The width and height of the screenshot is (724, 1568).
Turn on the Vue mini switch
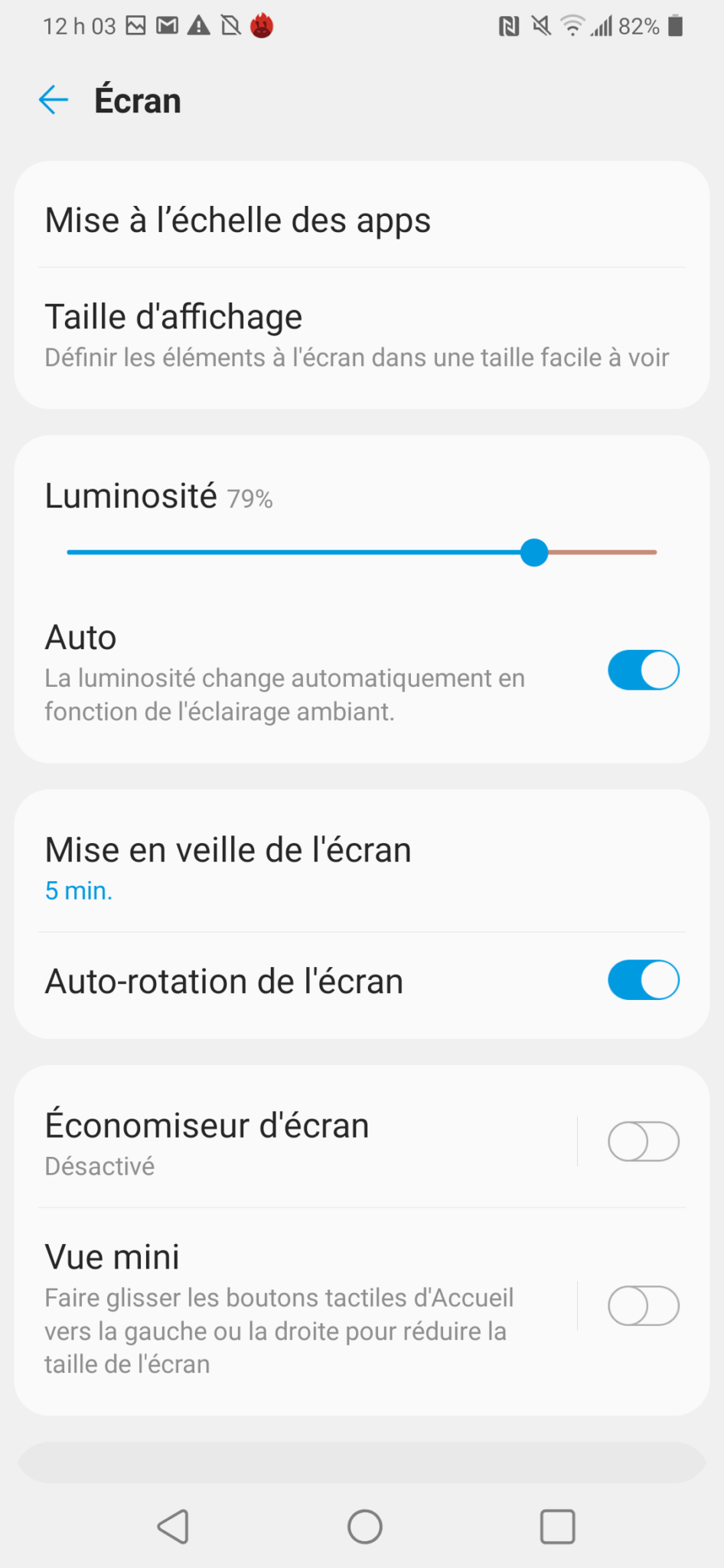point(643,1306)
